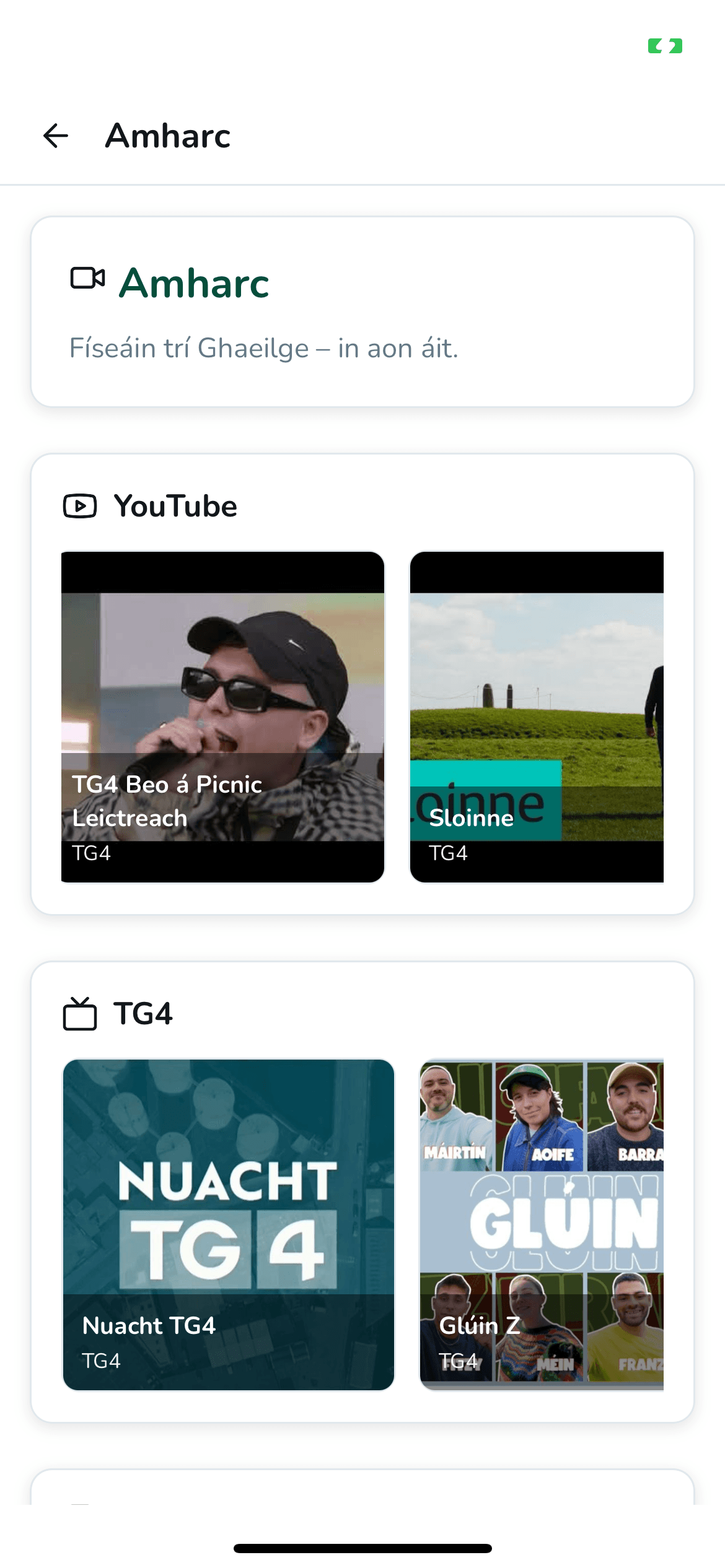
Task: Watch the Glúin Z show
Action: (x=542, y=1224)
